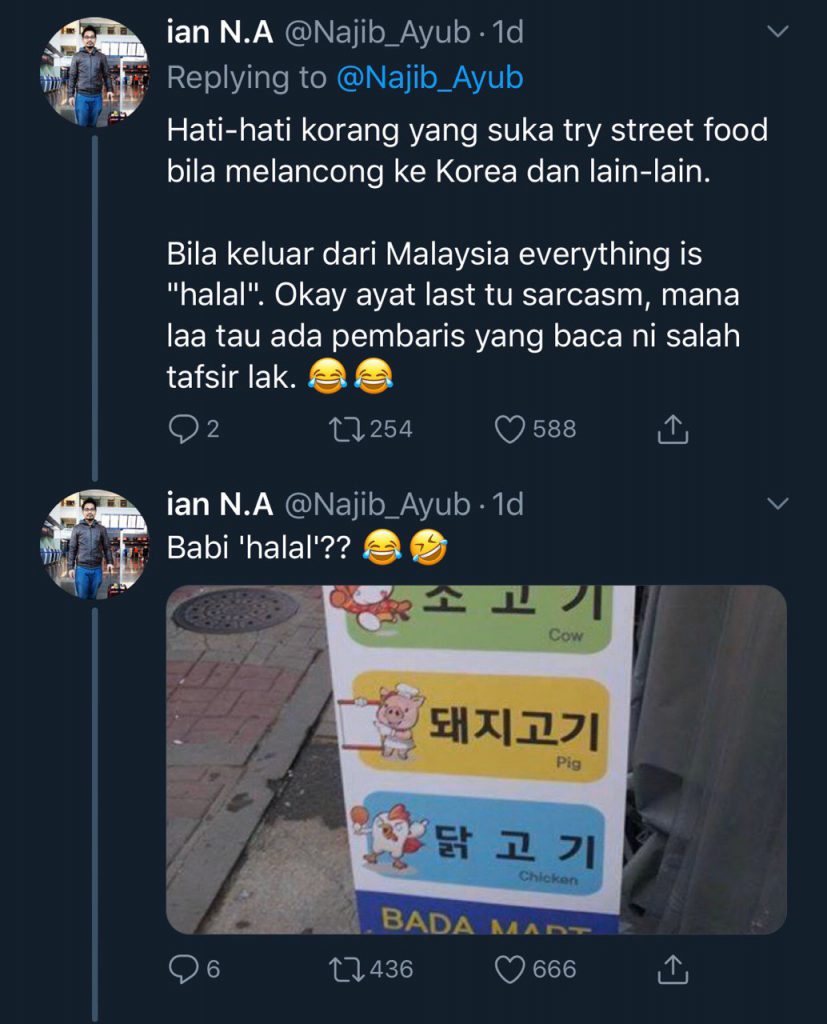Open the dropdown menu on the street food tweet
827x1024 pixels.
[x=777, y=33]
